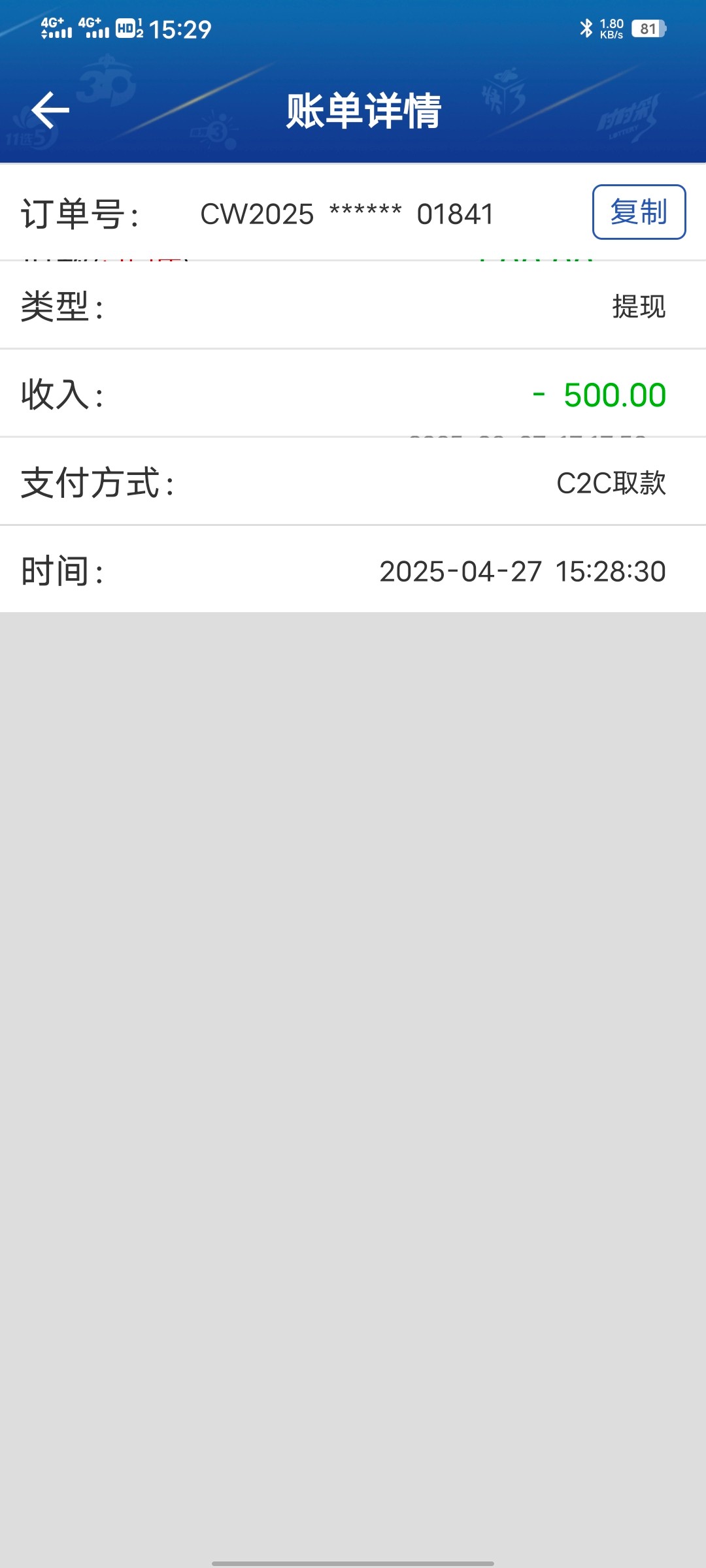Go back using the arrow icon
The width and height of the screenshot is (706, 1568).
click(x=50, y=110)
